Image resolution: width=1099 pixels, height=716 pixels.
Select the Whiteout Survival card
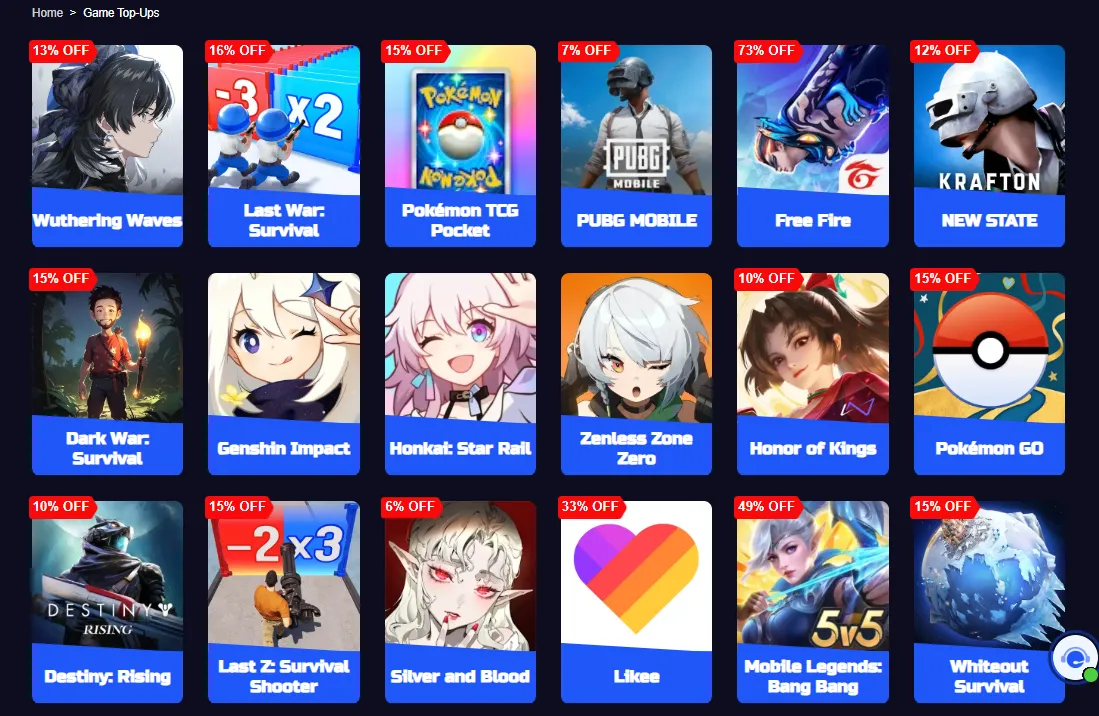[x=980, y=600]
